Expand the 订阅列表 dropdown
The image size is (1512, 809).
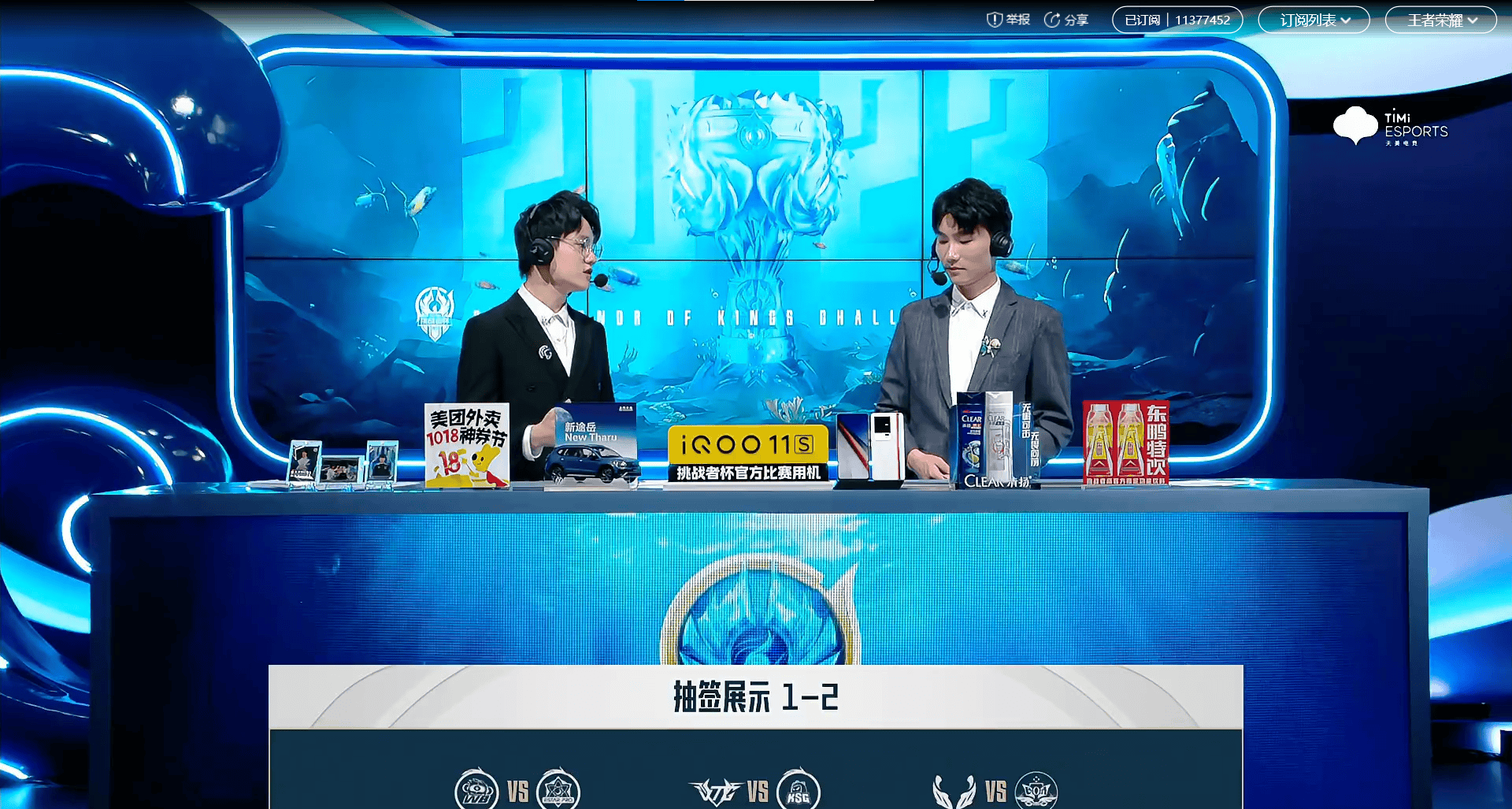[1314, 20]
